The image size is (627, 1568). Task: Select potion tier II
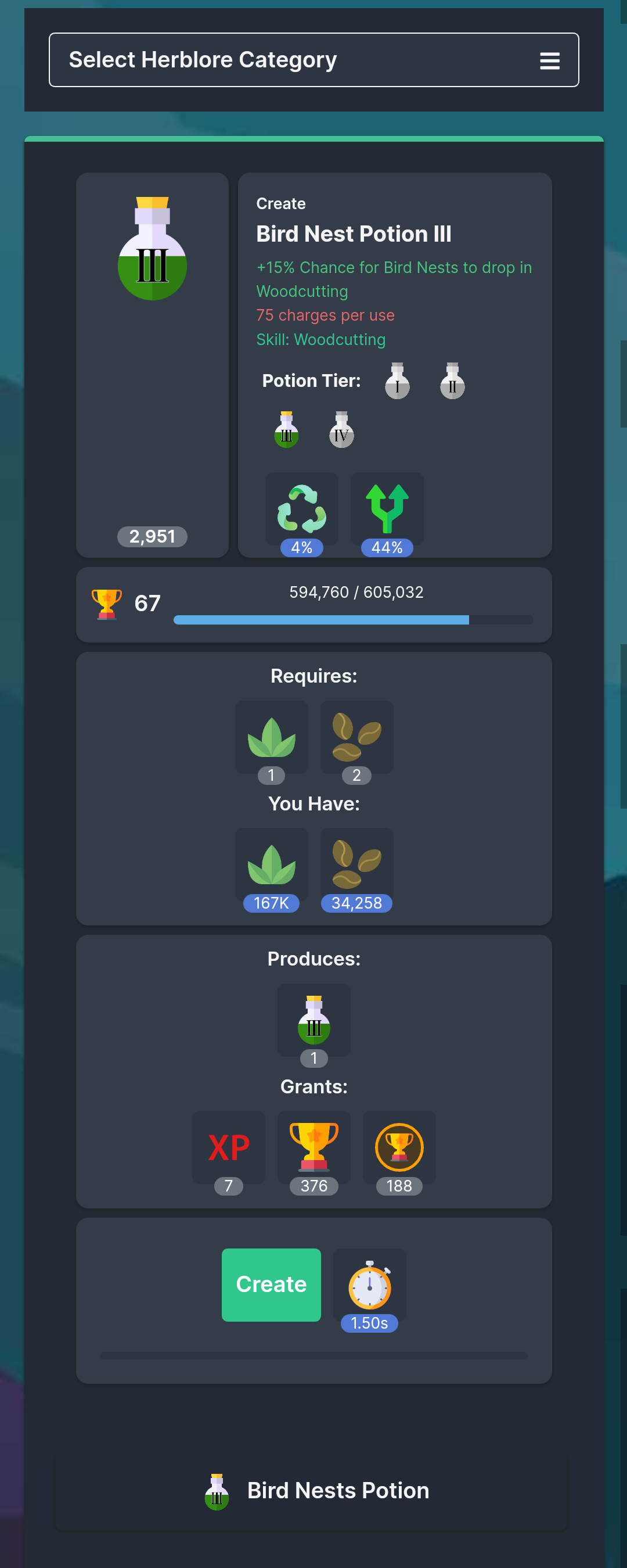tap(452, 381)
